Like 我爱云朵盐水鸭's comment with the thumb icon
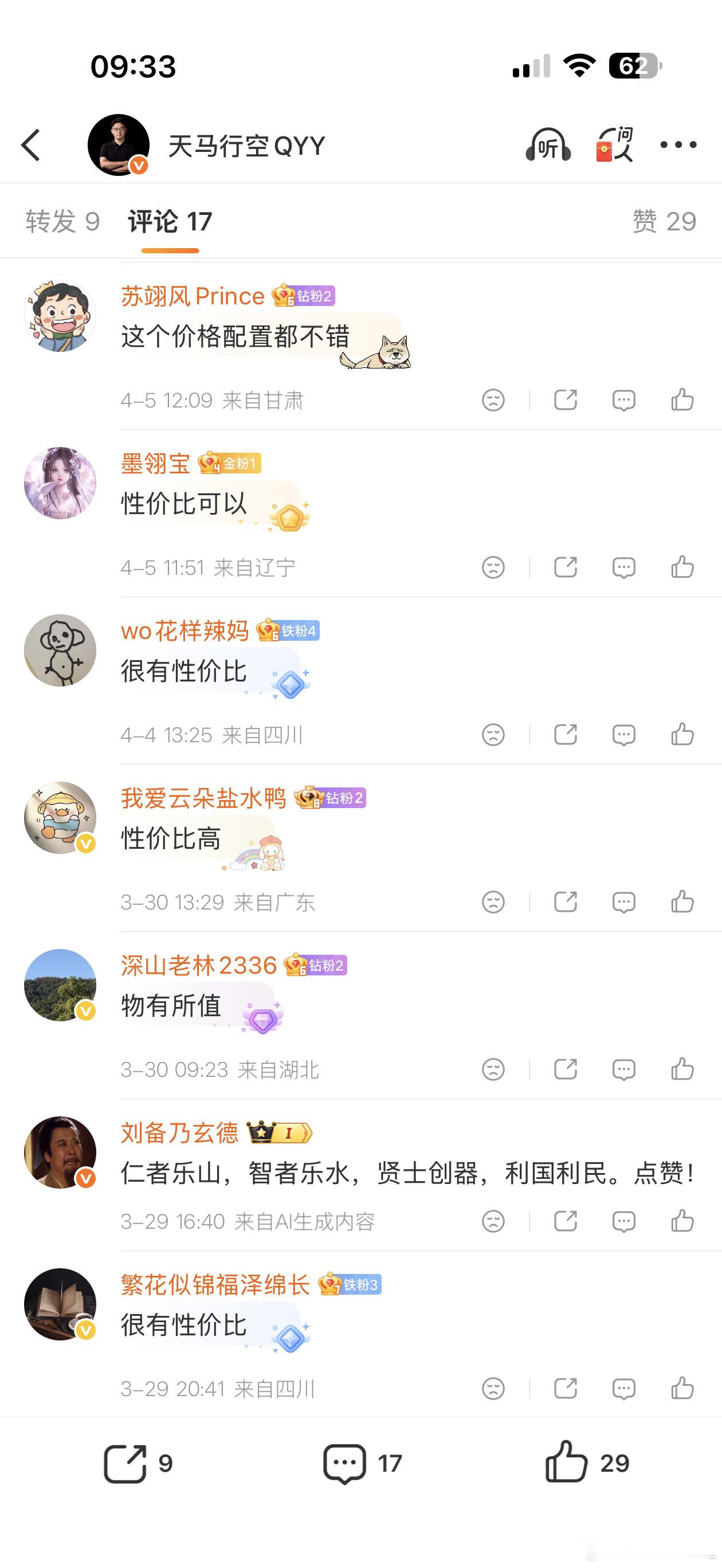 tap(682, 902)
